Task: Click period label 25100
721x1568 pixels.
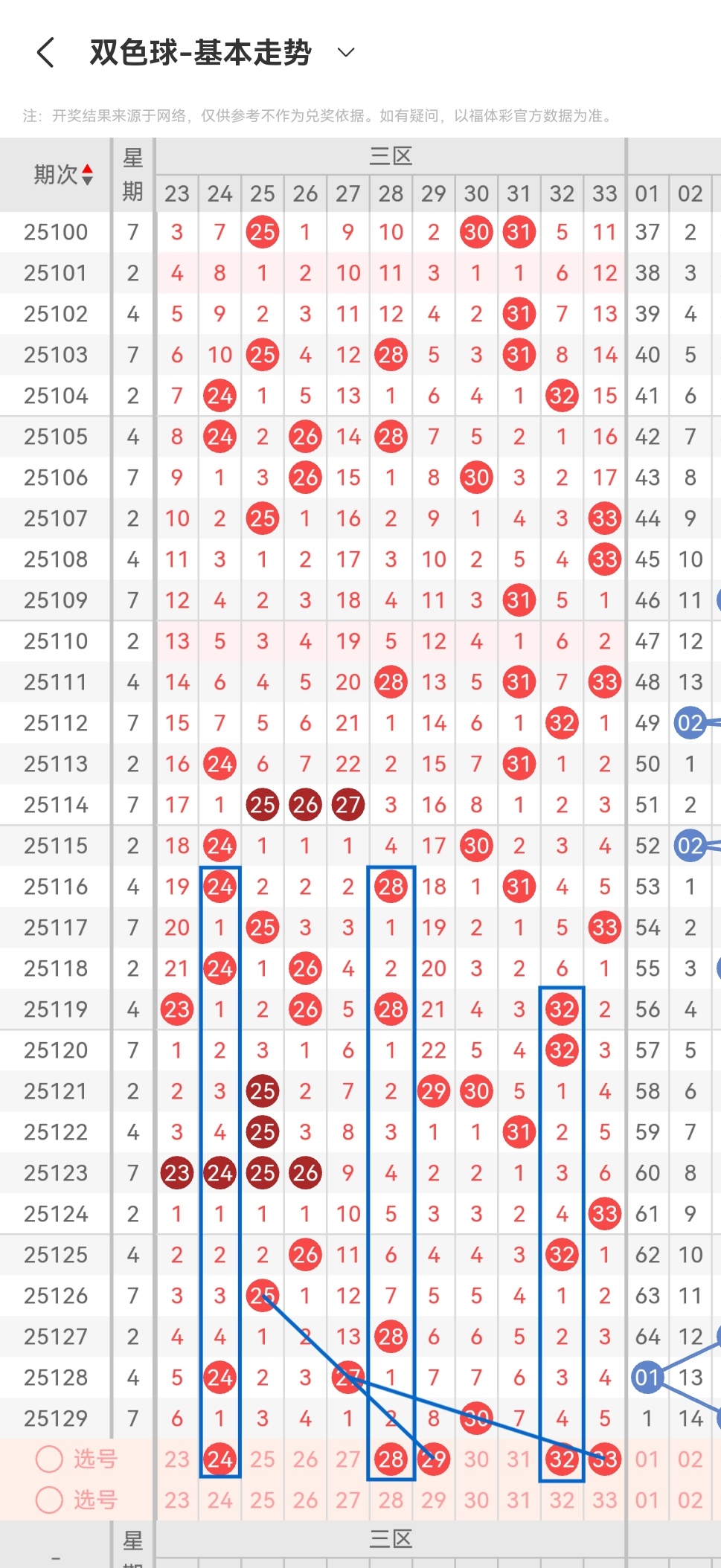Action: (55, 232)
